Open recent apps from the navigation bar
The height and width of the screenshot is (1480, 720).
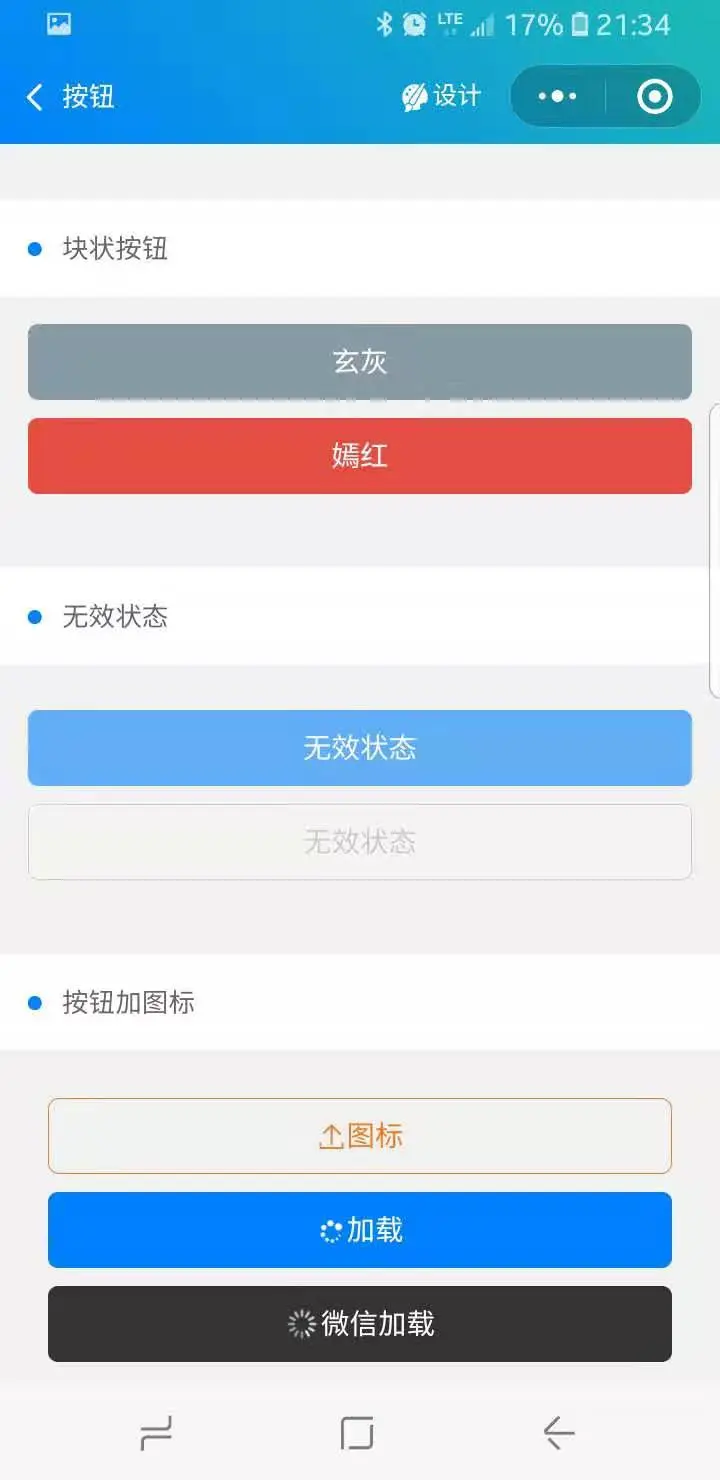coord(156,1434)
